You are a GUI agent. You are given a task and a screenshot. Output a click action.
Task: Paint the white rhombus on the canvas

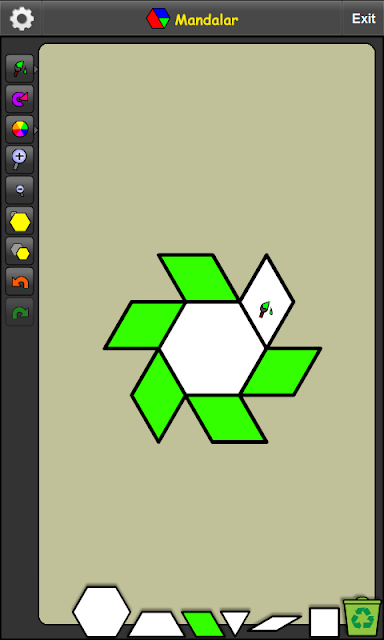pos(266,301)
